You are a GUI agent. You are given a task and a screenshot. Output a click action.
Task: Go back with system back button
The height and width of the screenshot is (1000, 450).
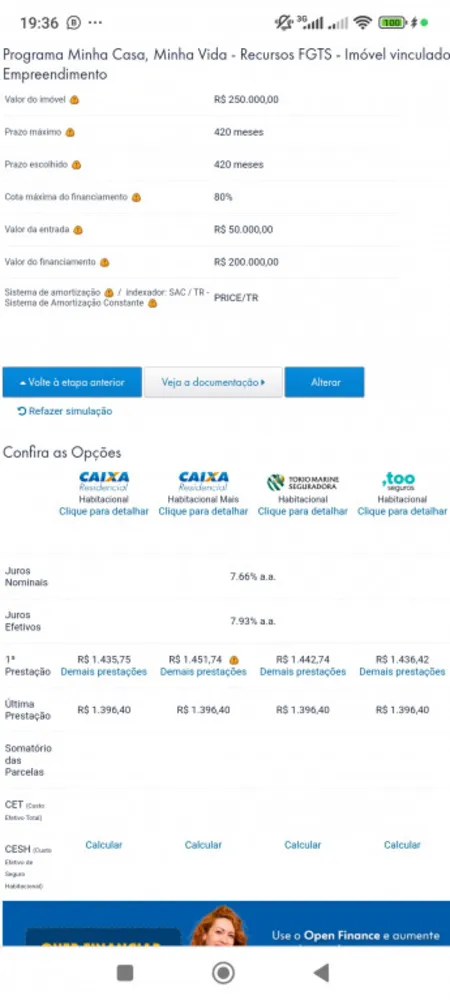coord(321,973)
